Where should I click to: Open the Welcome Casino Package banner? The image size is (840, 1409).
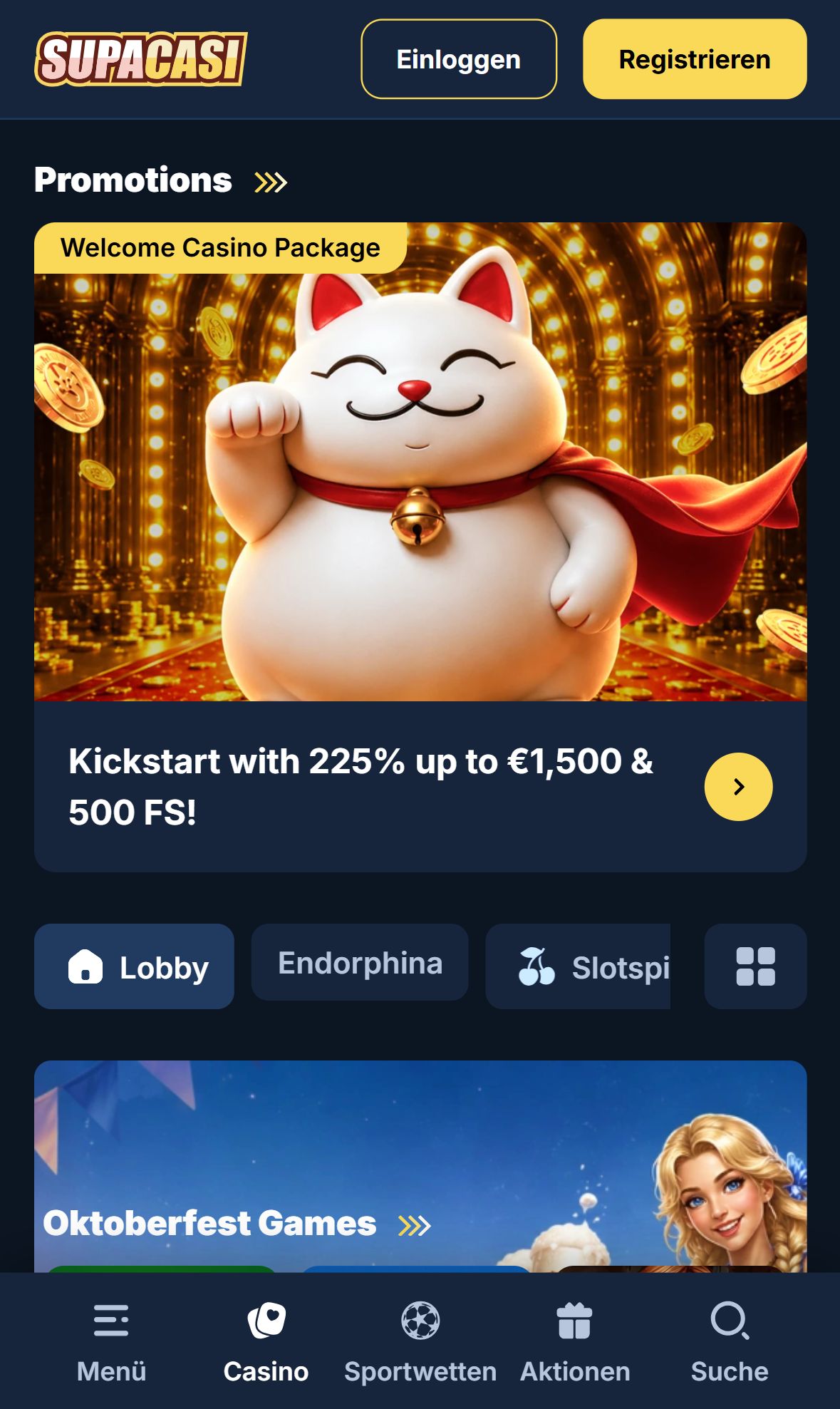pos(420,462)
